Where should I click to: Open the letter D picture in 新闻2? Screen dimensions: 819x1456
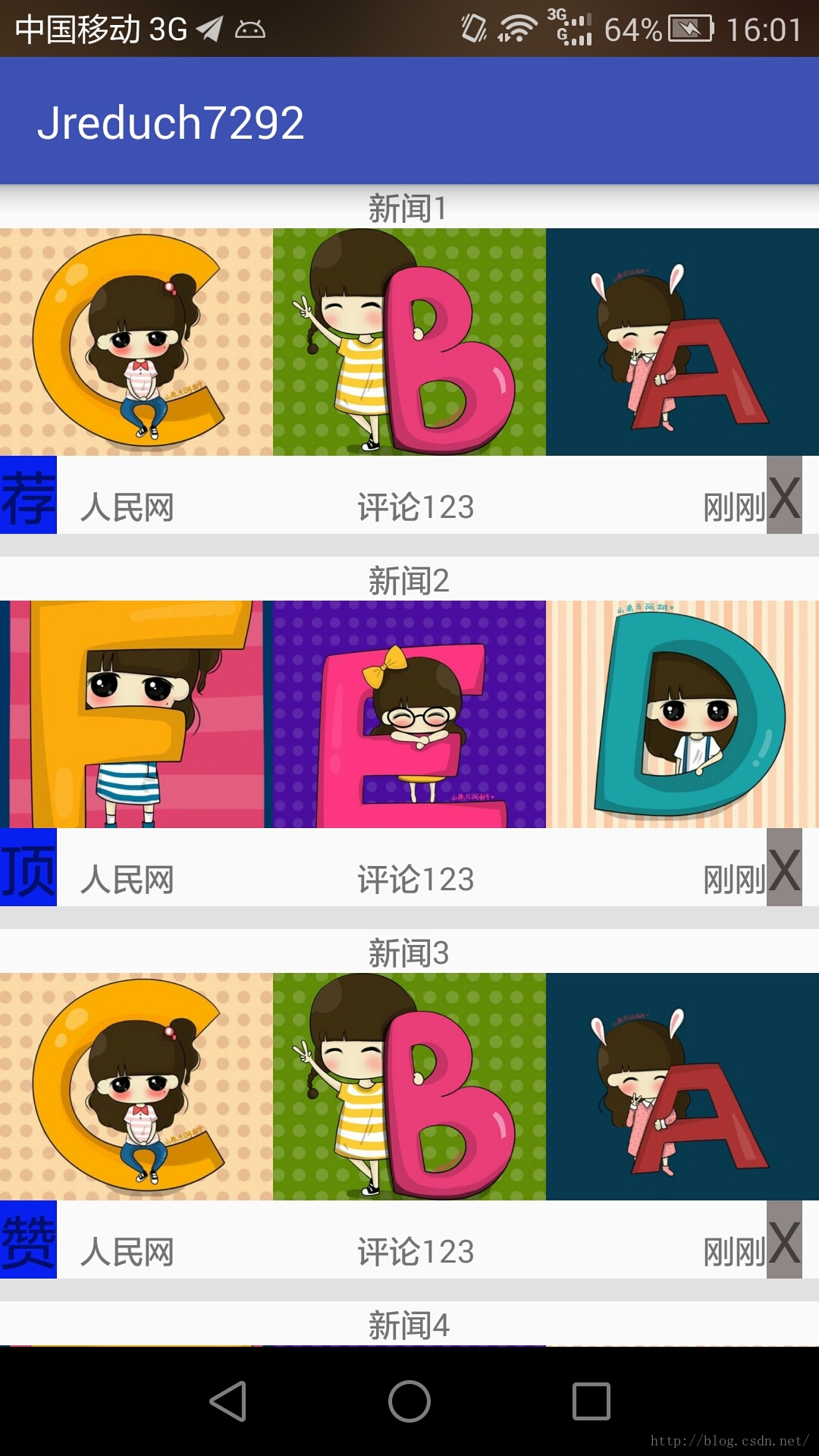point(682,714)
